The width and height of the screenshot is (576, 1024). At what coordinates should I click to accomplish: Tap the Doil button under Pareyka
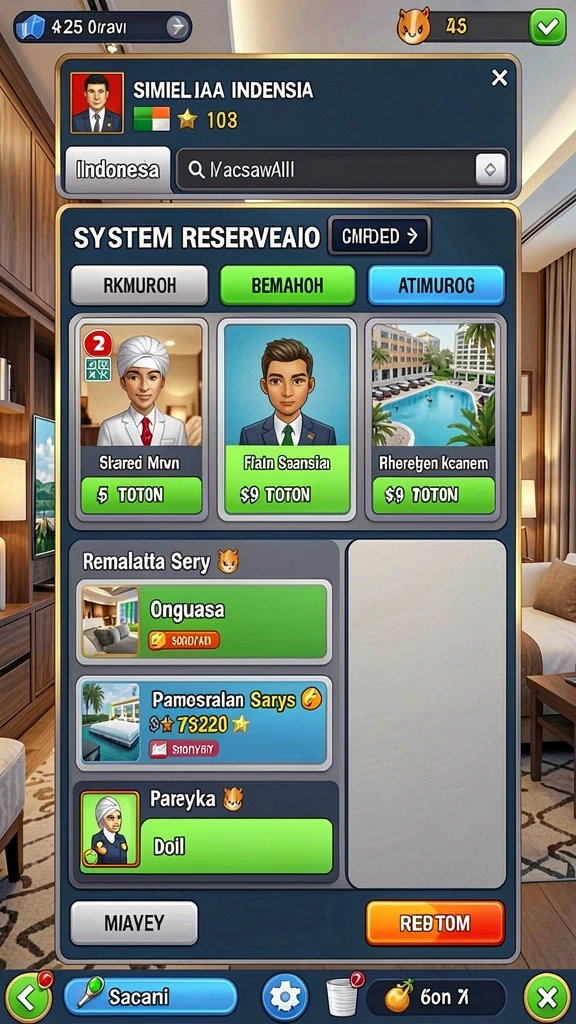[x=236, y=846]
